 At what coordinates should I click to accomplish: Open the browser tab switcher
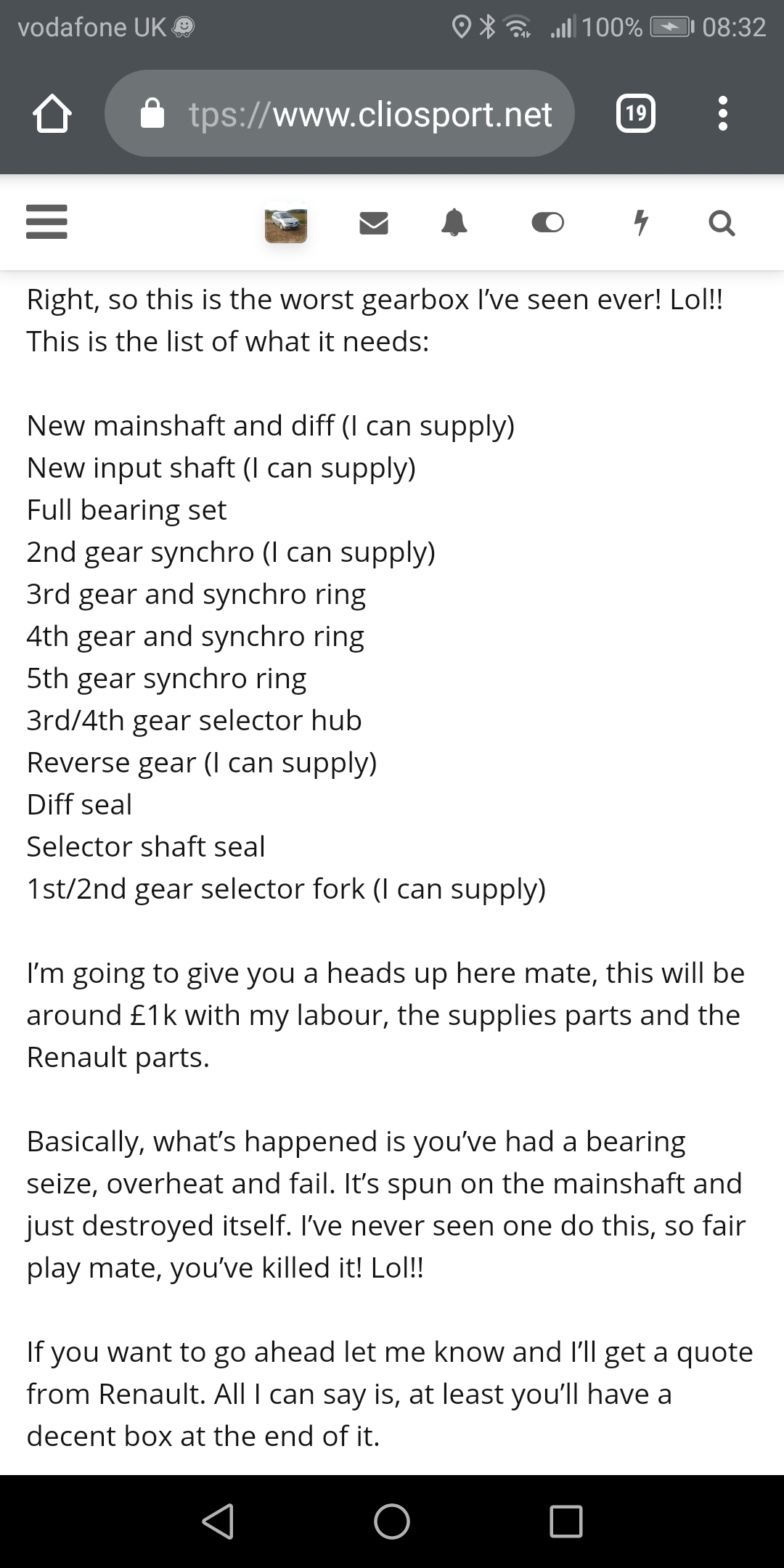(635, 114)
